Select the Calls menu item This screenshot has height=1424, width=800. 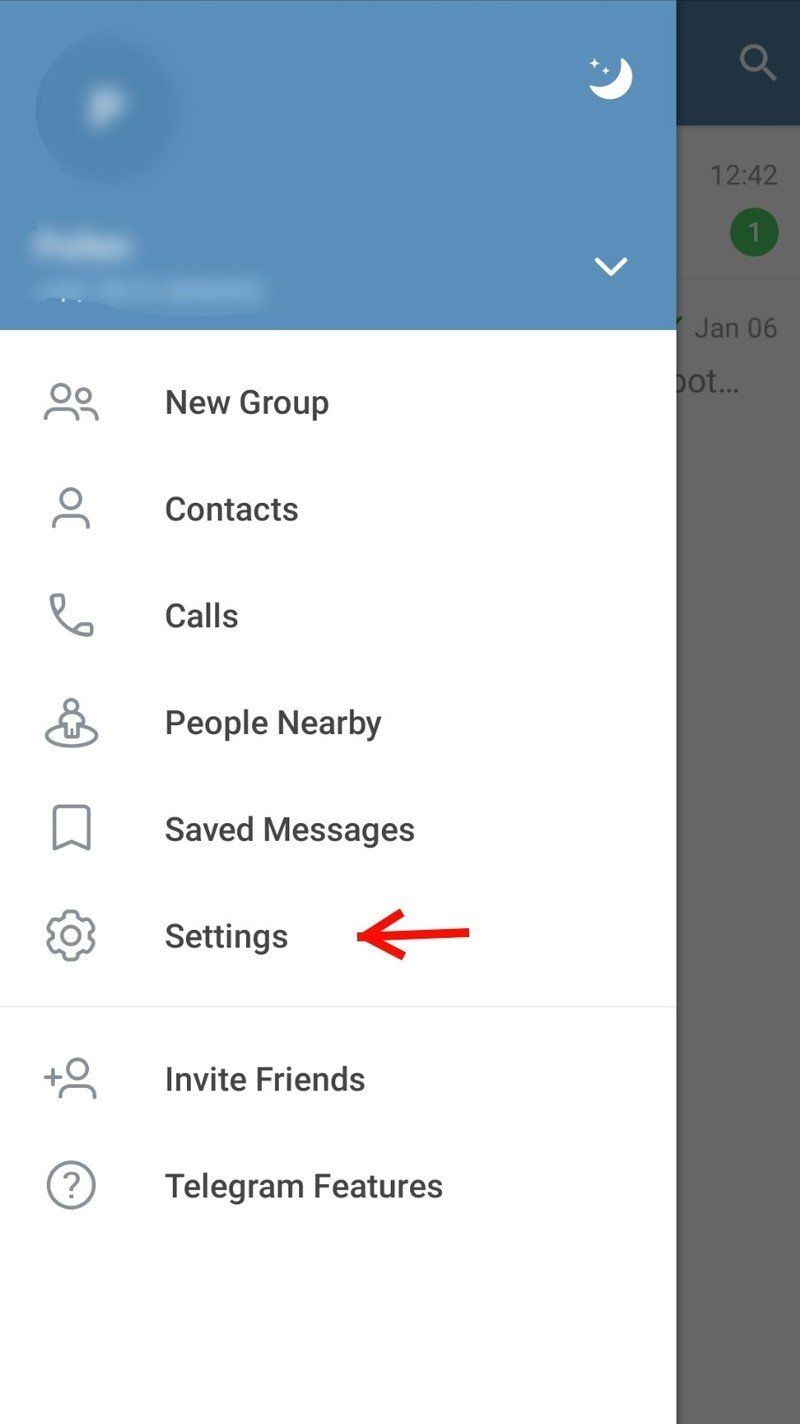pos(202,615)
